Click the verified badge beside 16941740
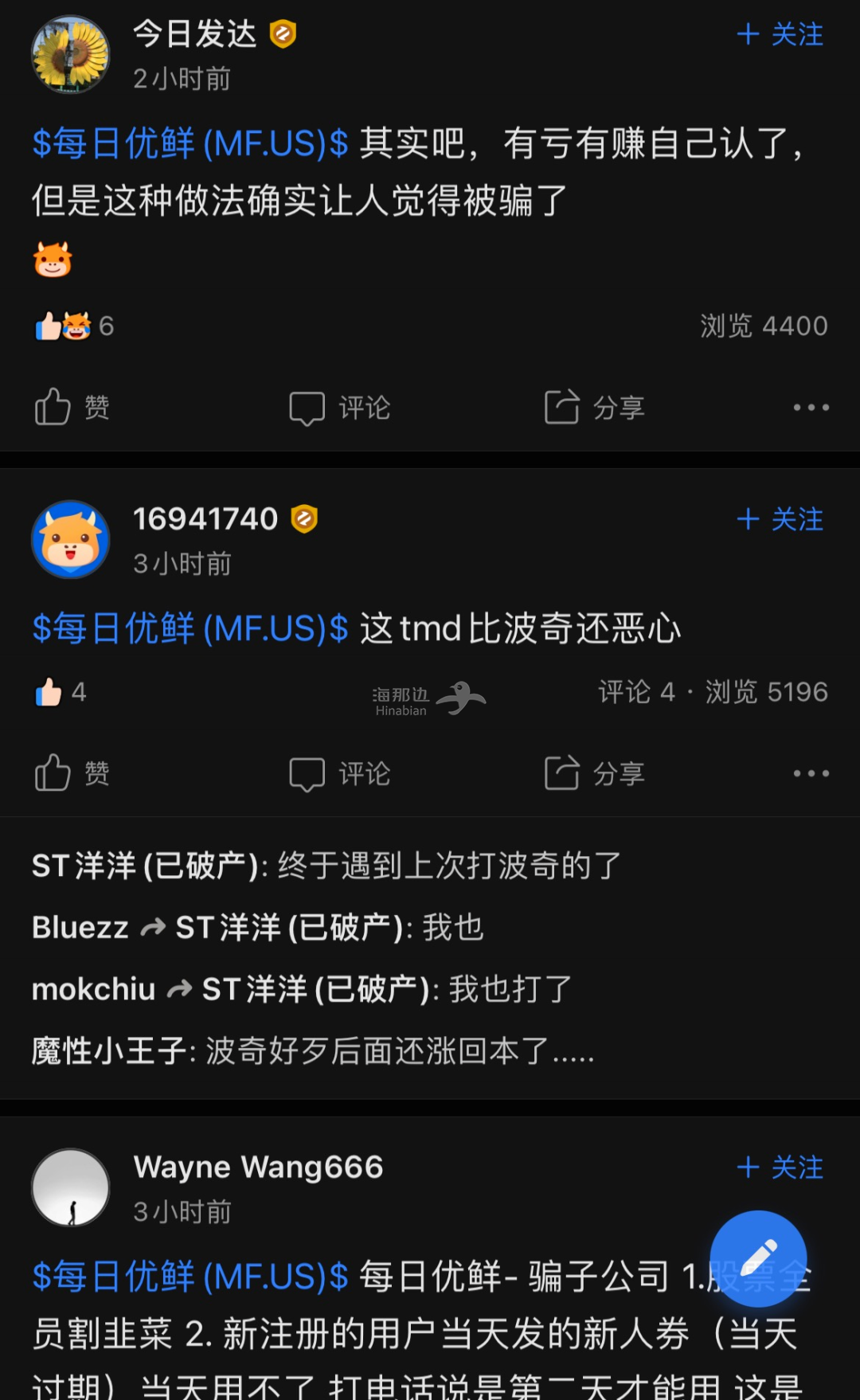The image size is (860, 1400). (306, 518)
